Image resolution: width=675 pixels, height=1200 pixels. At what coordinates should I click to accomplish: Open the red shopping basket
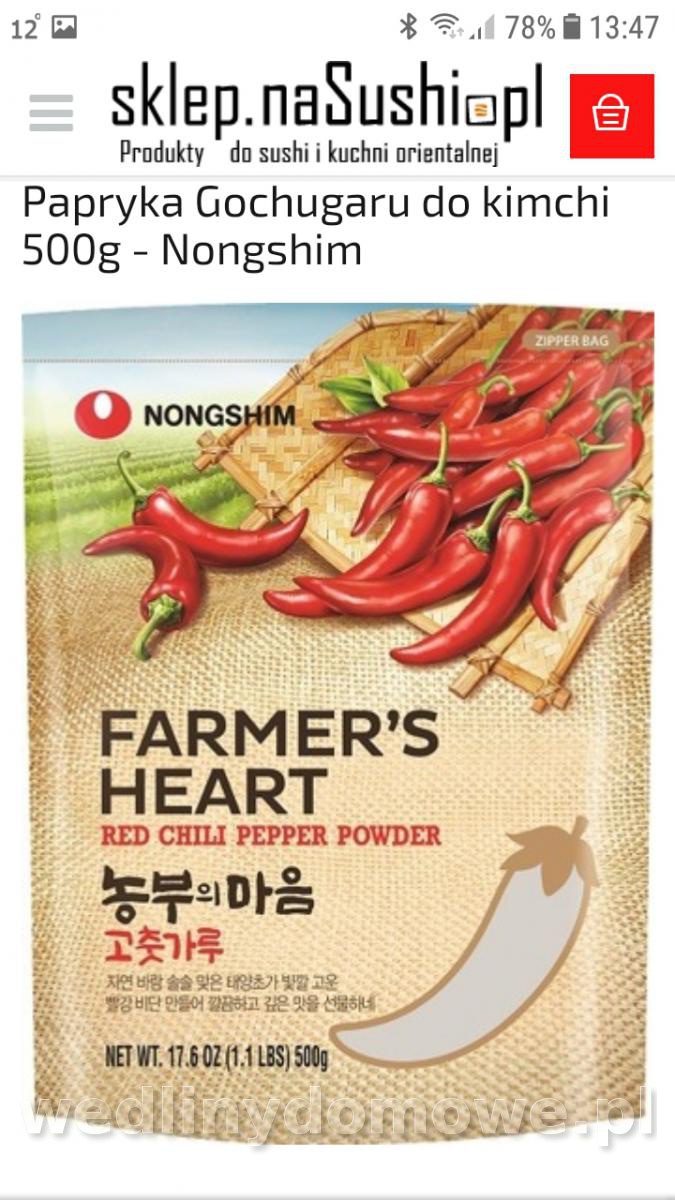pyautogui.click(x=611, y=116)
